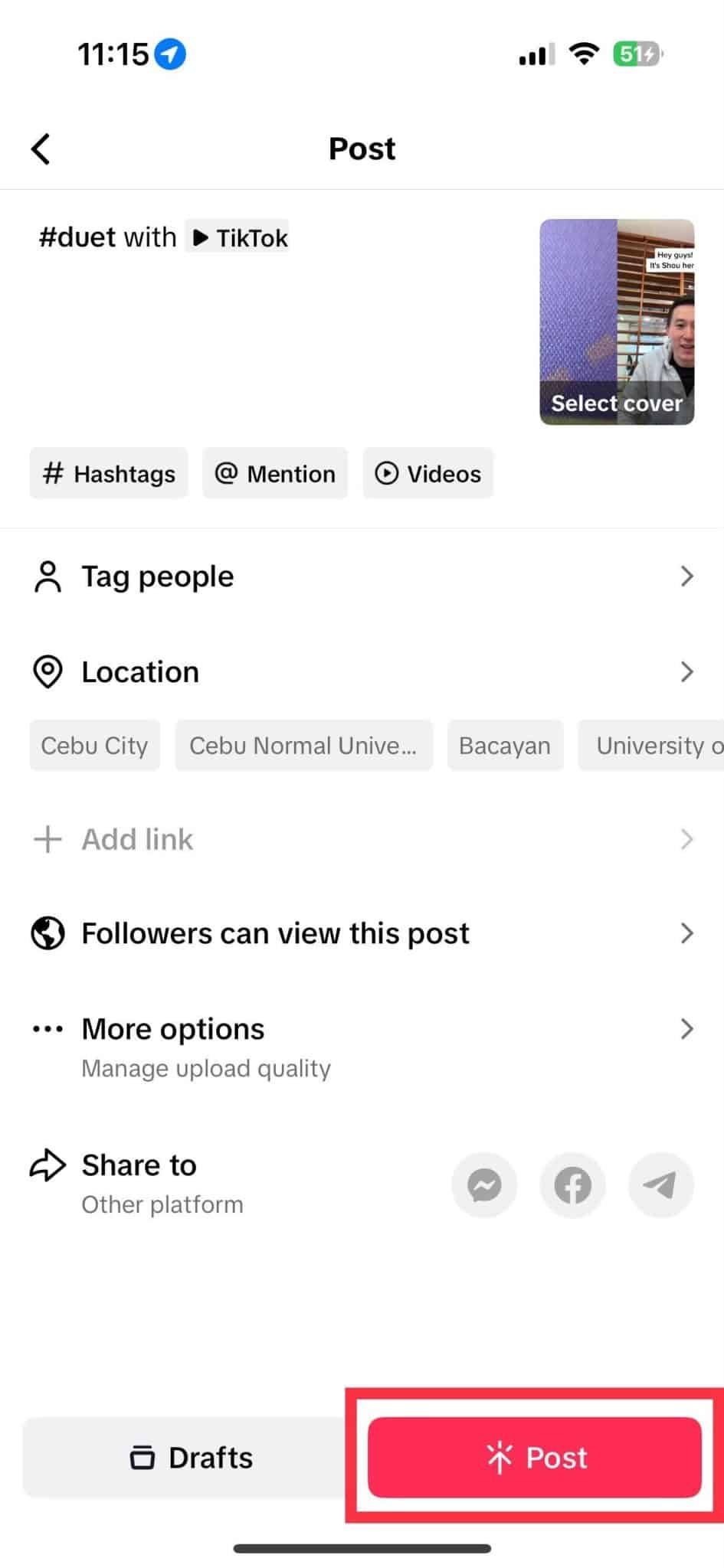Screen dimensions: 724x1568
Task: Choose the Cebu Normal Unive... location chip
Action: point(303,745)
